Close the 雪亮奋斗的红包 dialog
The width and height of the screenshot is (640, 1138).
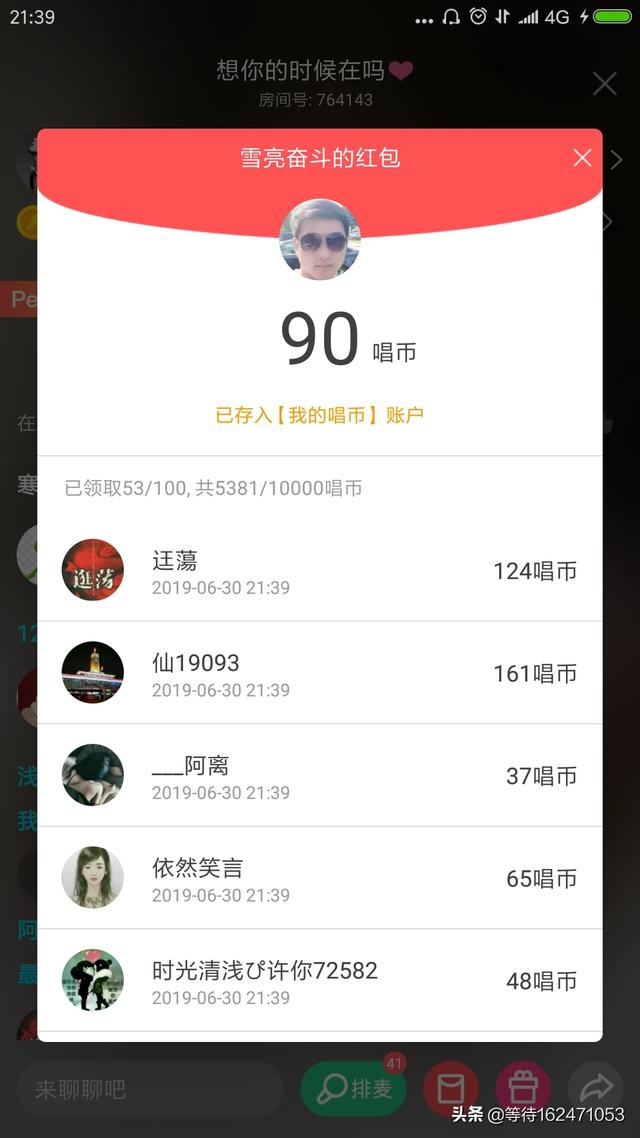[x=582, y=158]
